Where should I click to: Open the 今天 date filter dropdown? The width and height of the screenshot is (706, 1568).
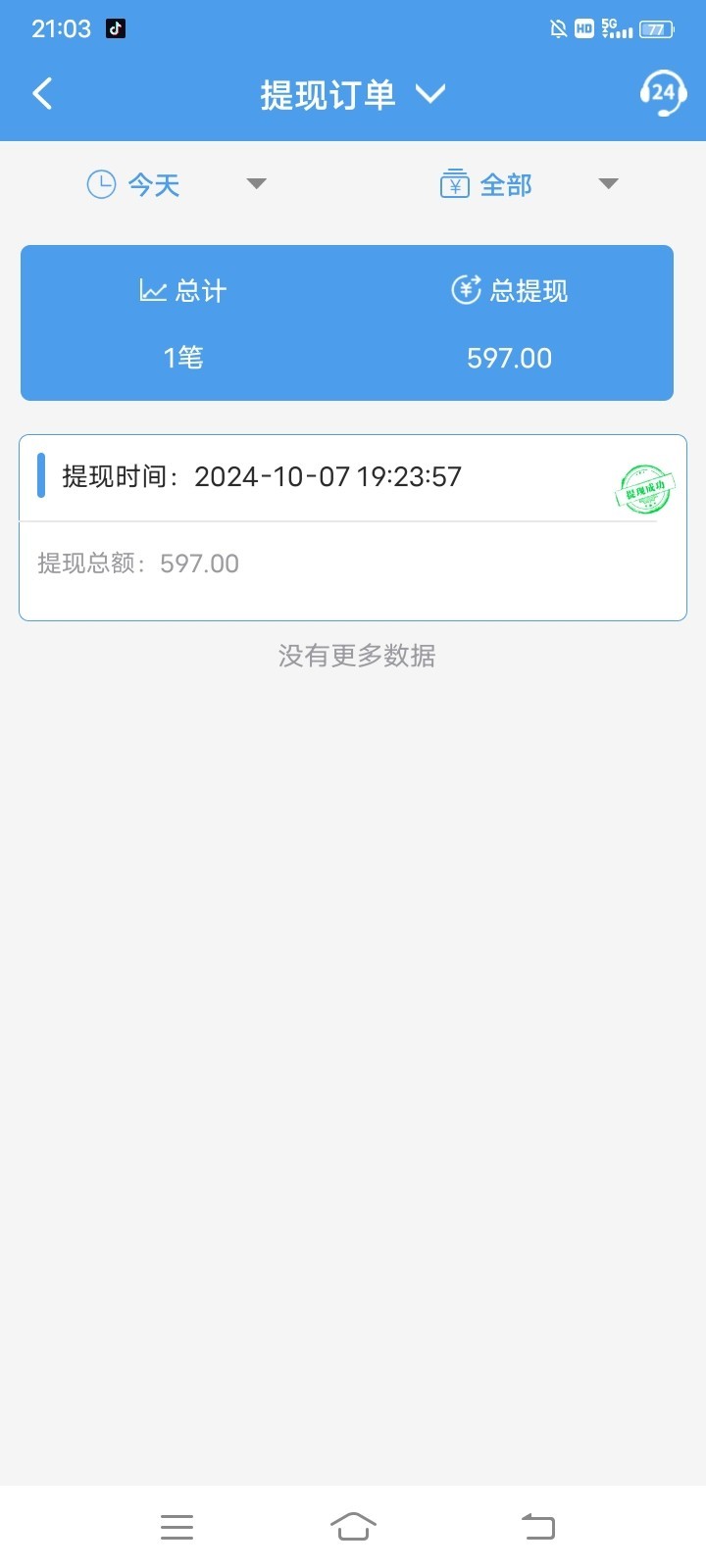coord(176,184)
